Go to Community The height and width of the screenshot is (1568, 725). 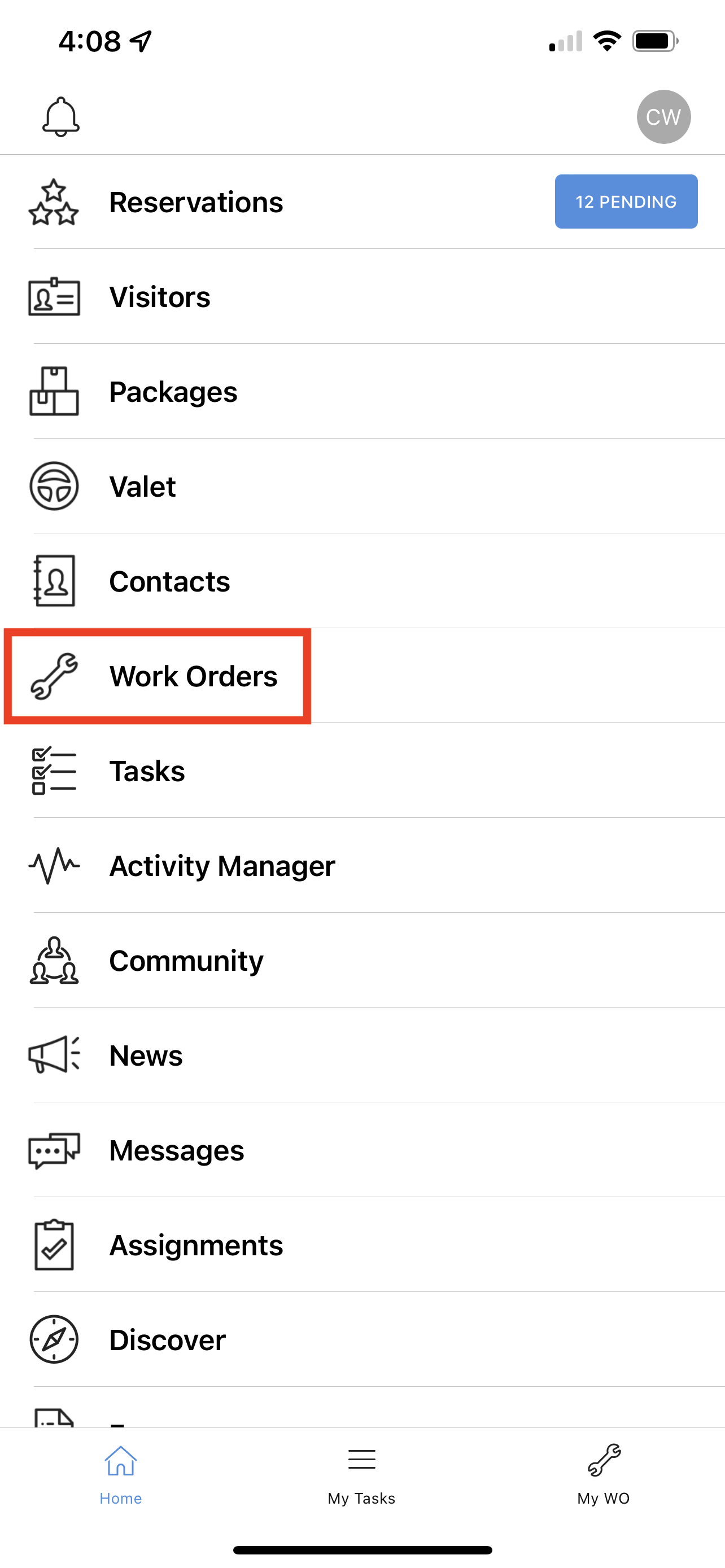tap(186, 961)
